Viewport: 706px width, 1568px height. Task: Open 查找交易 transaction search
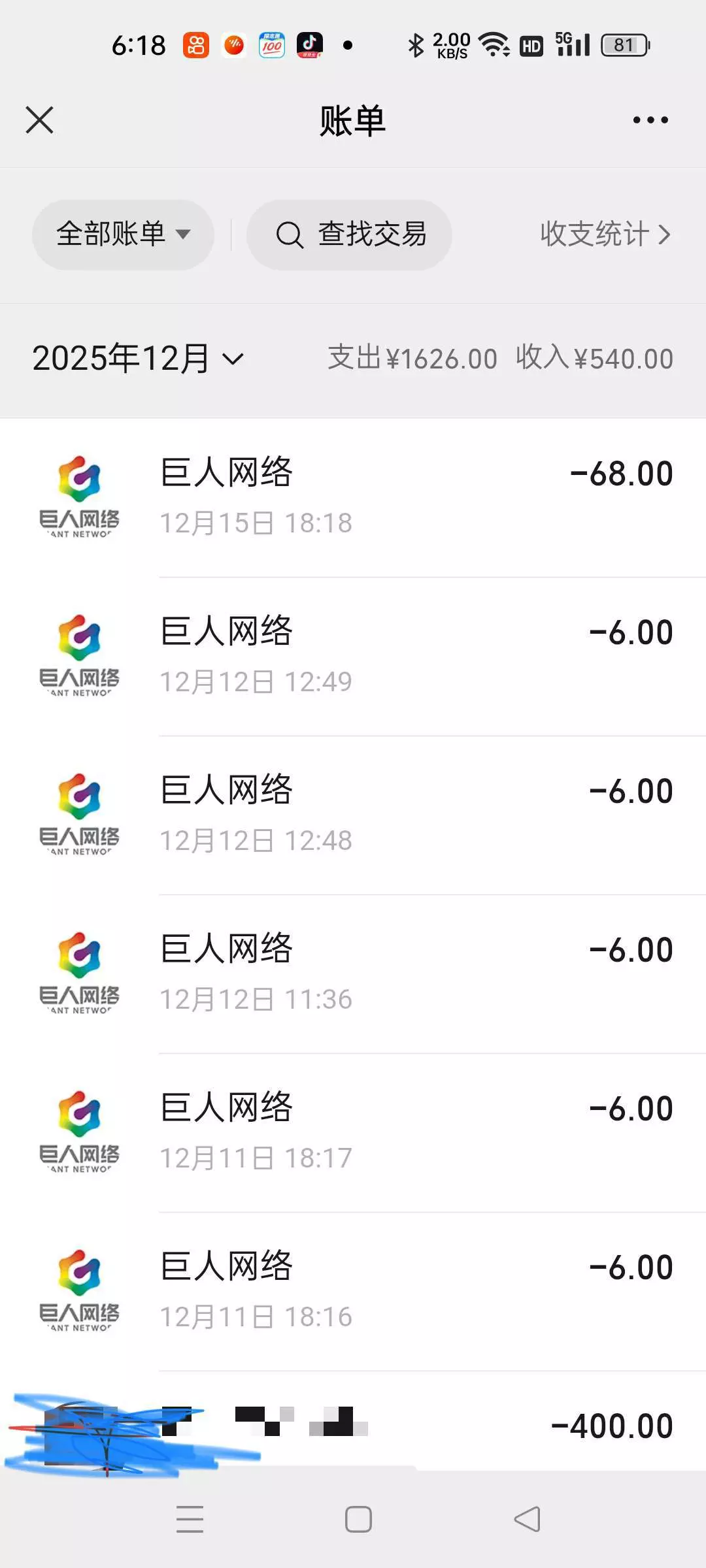click(350, 235)
